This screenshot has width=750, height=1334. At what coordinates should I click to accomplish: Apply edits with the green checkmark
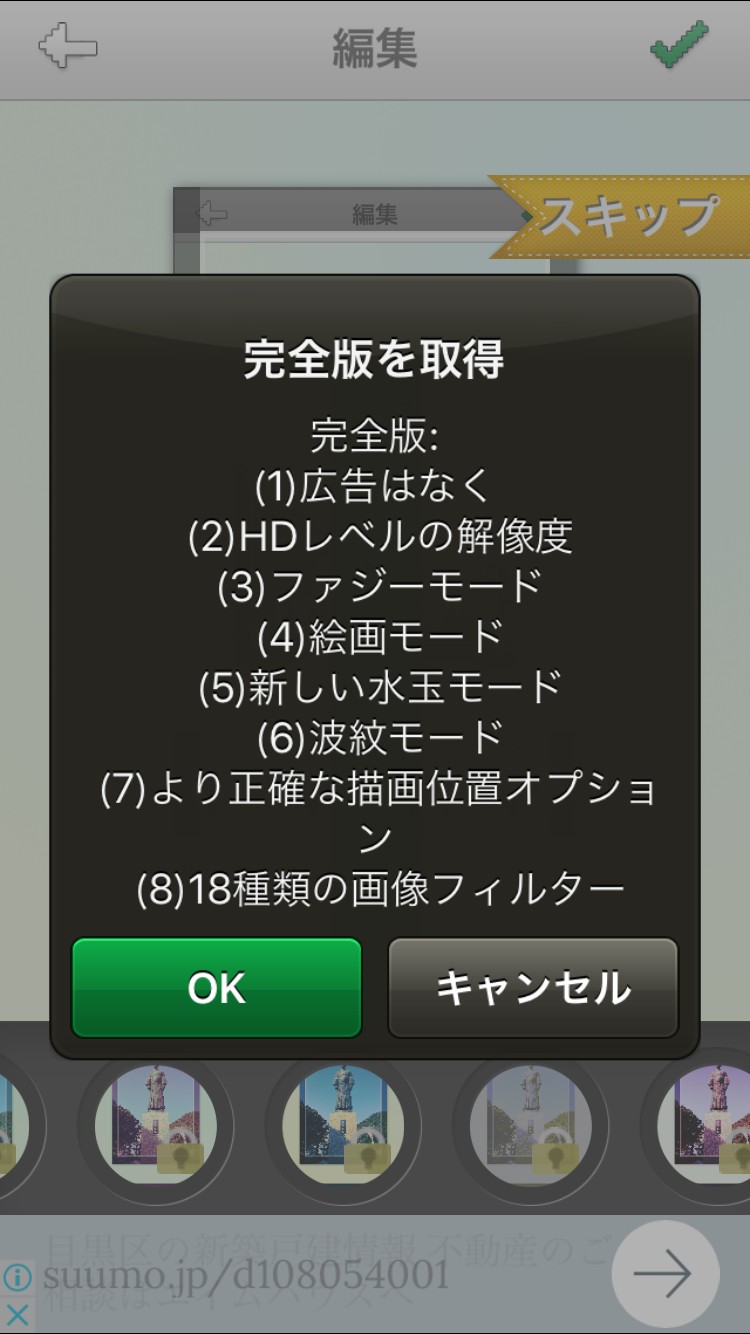coord(679,45)
